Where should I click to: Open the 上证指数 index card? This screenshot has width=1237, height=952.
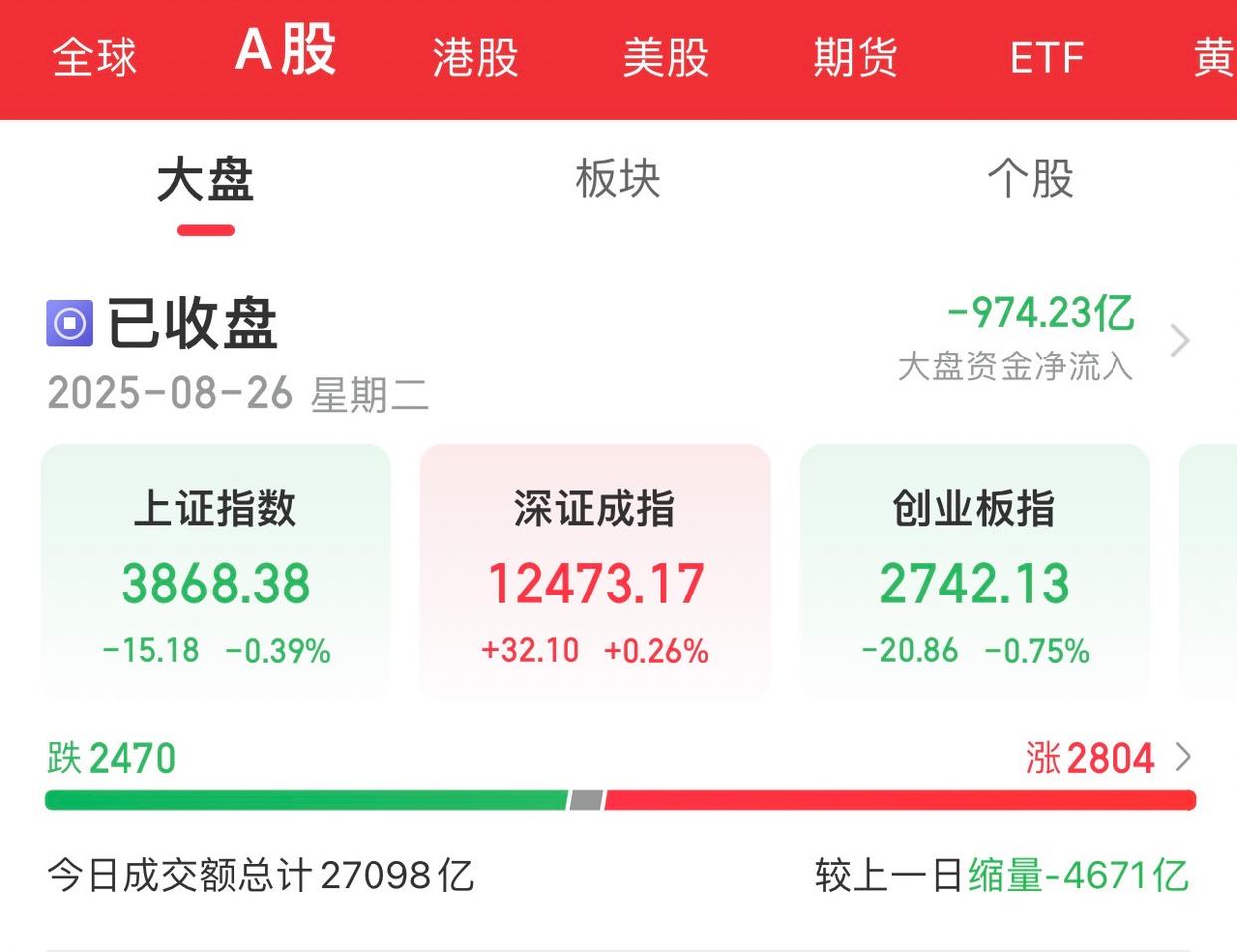coord(215,572)
